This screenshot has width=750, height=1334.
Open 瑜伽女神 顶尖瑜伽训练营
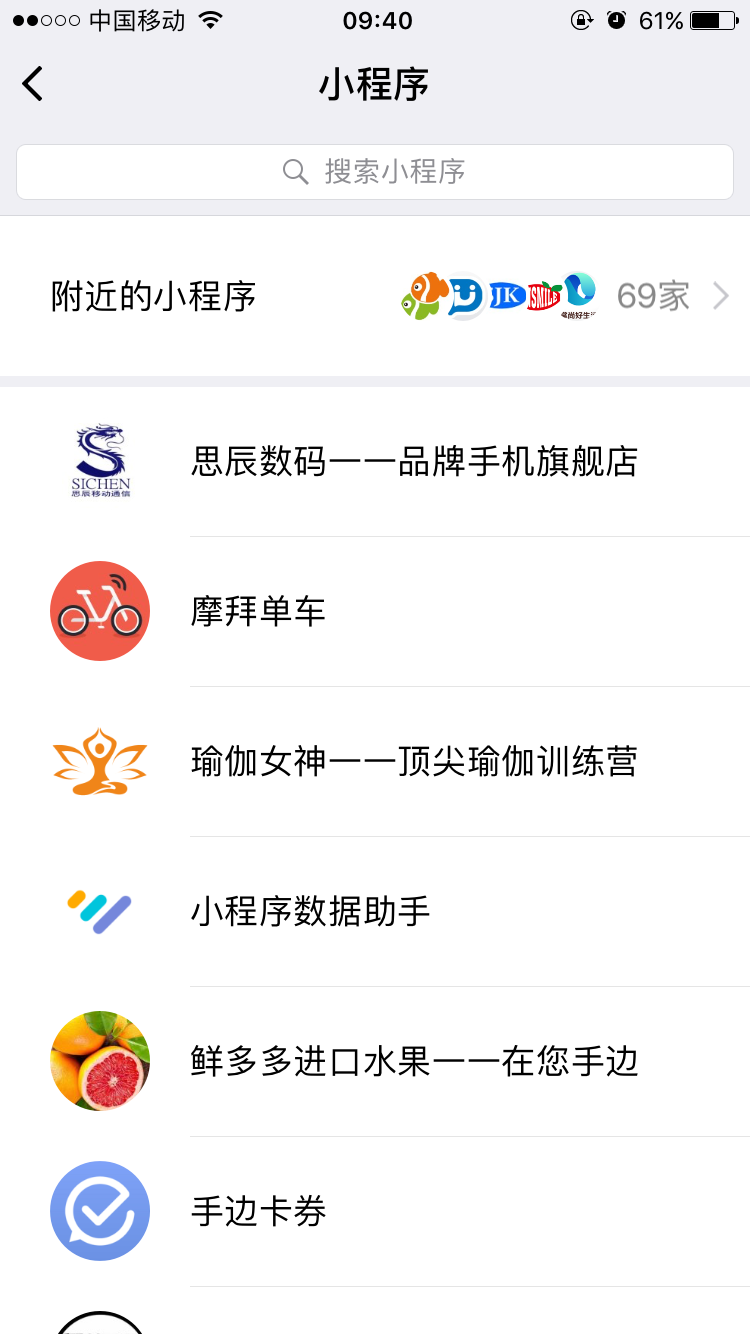point(414,762)
